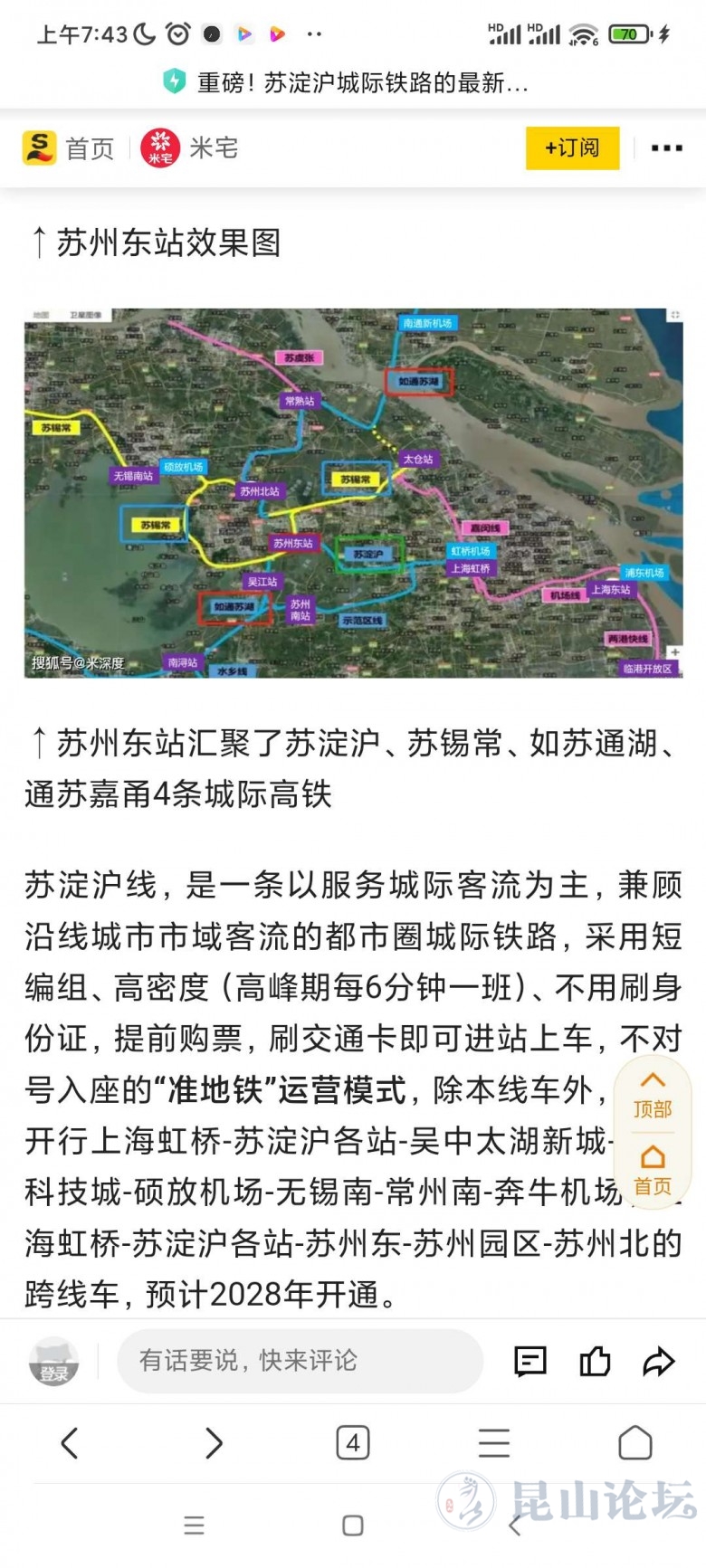The height and width of the screenshot is (1568, 706).
Task: View the article comments icon
Action: 530,1361
